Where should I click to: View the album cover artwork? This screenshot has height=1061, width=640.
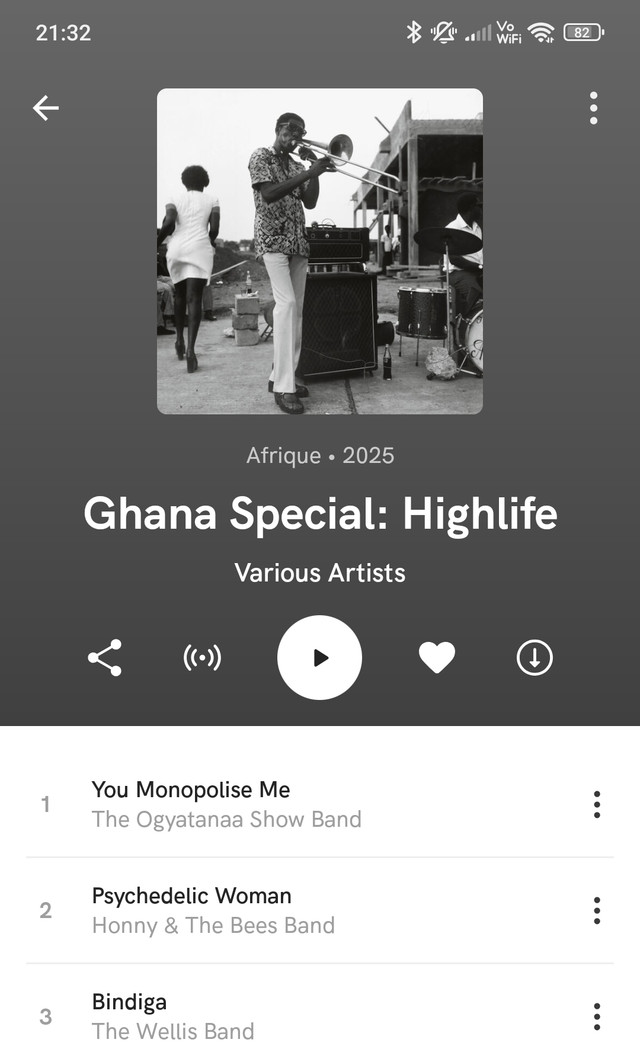click(x=320, y=251)
